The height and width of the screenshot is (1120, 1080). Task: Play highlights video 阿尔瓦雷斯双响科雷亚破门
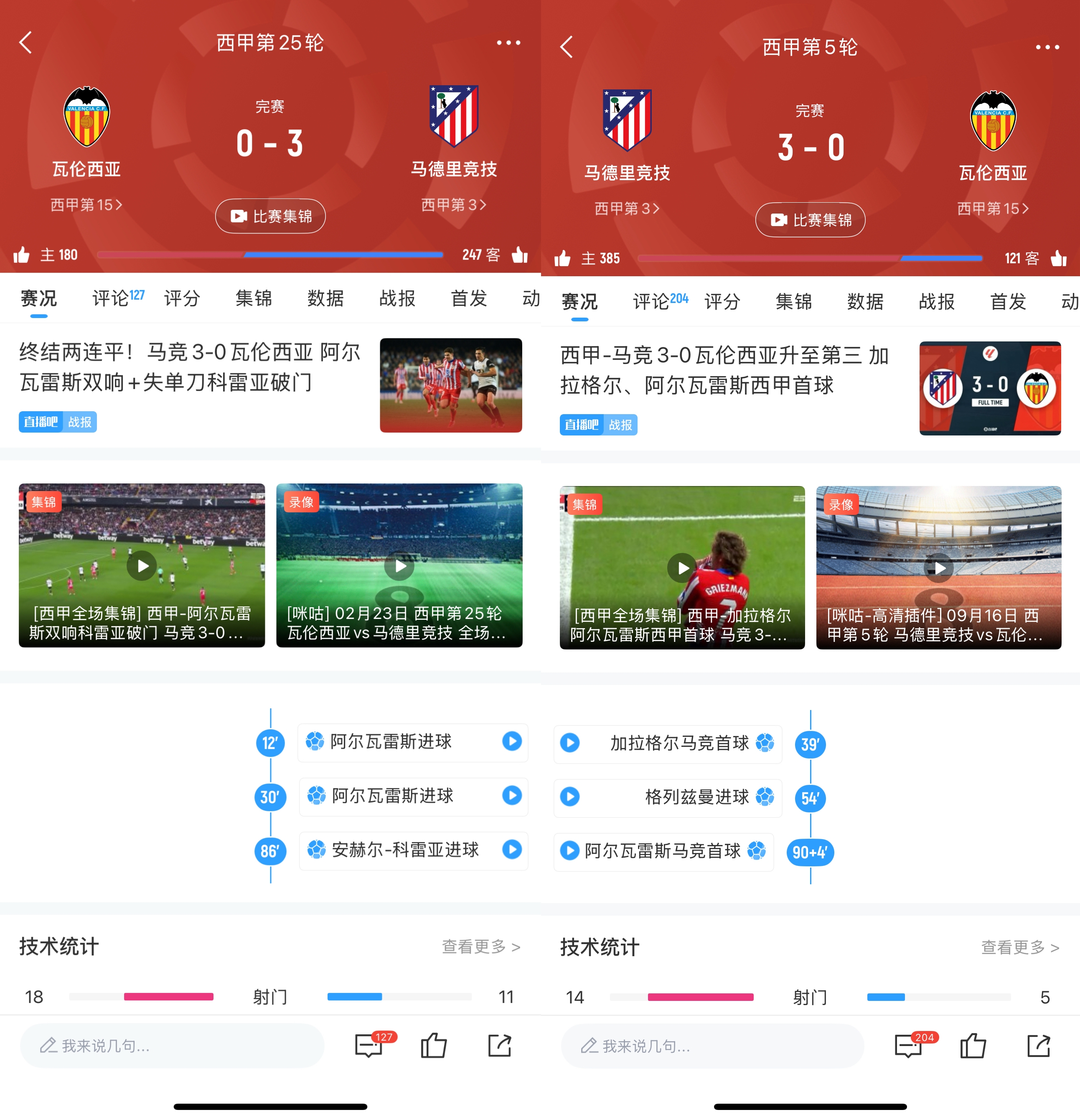coord(142,565)
